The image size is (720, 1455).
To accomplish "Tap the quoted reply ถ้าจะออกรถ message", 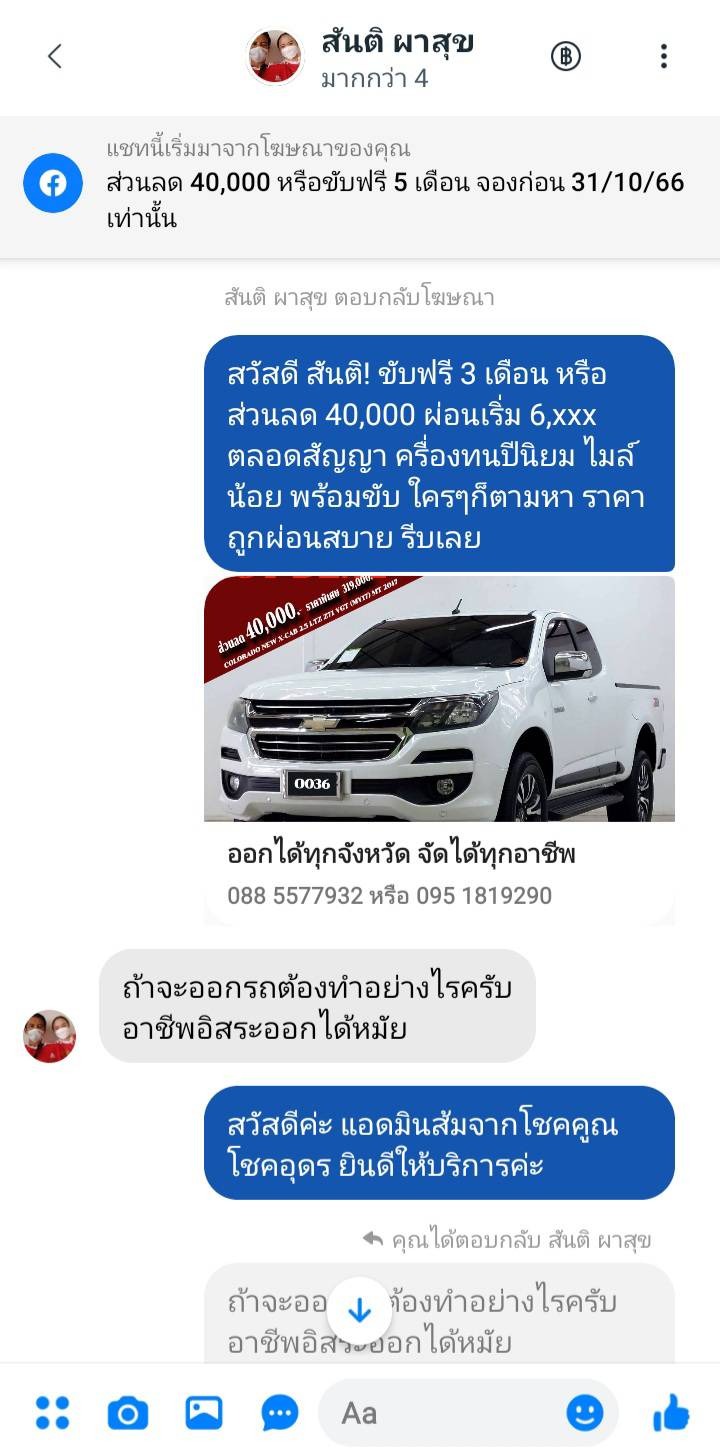I will (x=500, y=1320).
